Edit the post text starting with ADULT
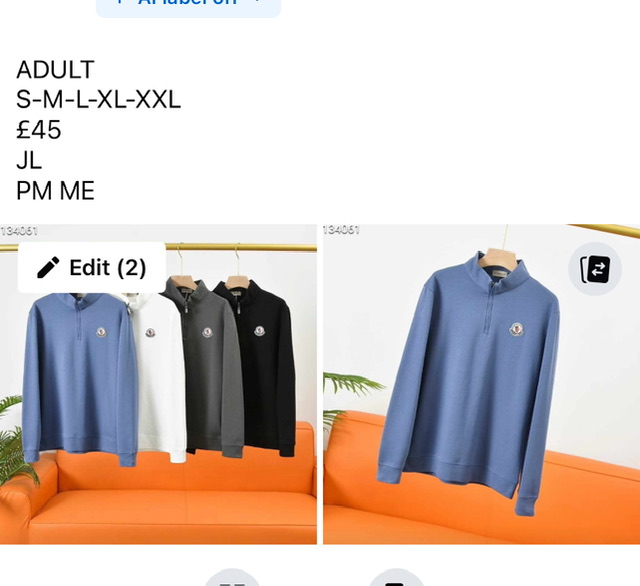This screenshot has height=586, width=640. (98, 130)
